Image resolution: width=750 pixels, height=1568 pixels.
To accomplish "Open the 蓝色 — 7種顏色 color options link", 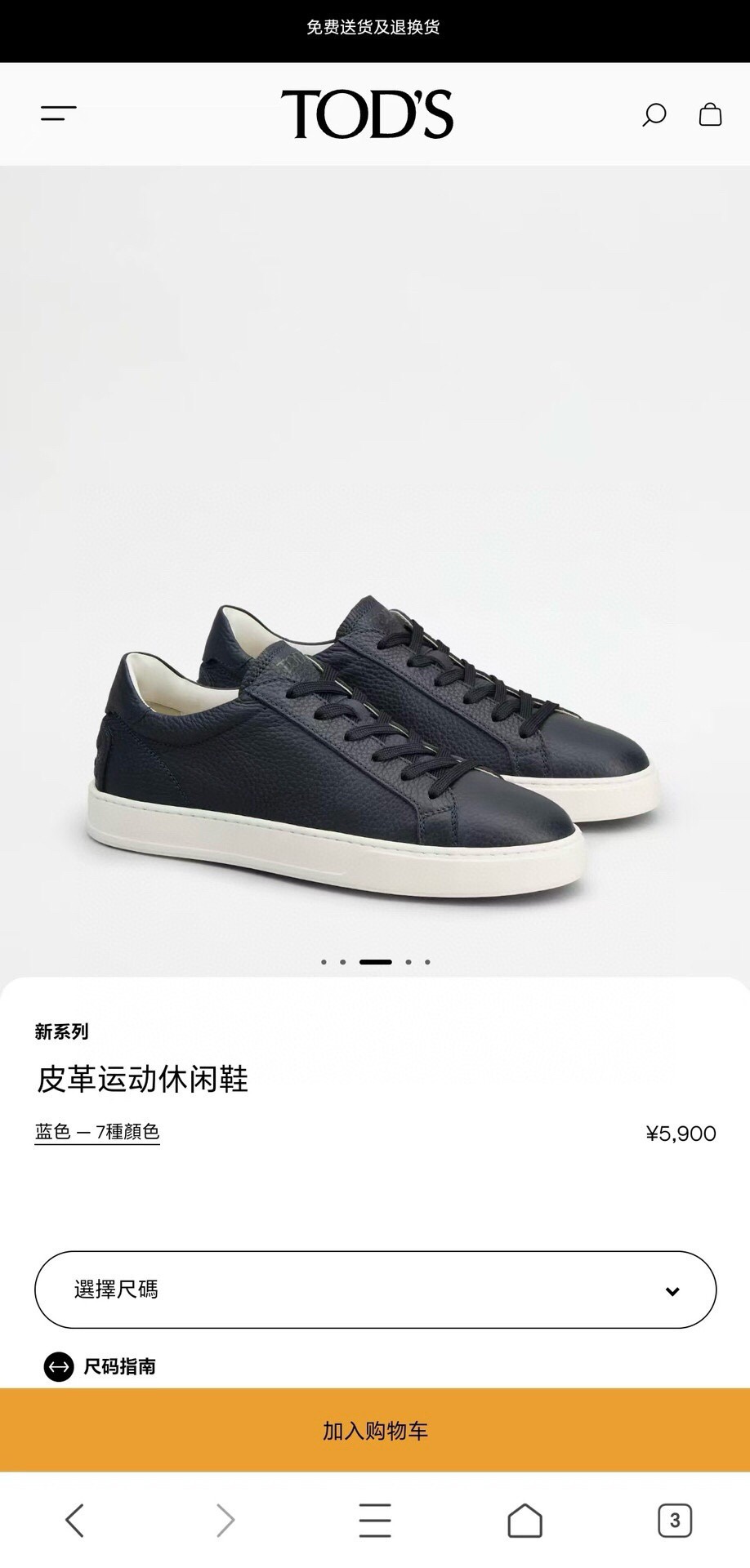I will (x=97, y=1132).
